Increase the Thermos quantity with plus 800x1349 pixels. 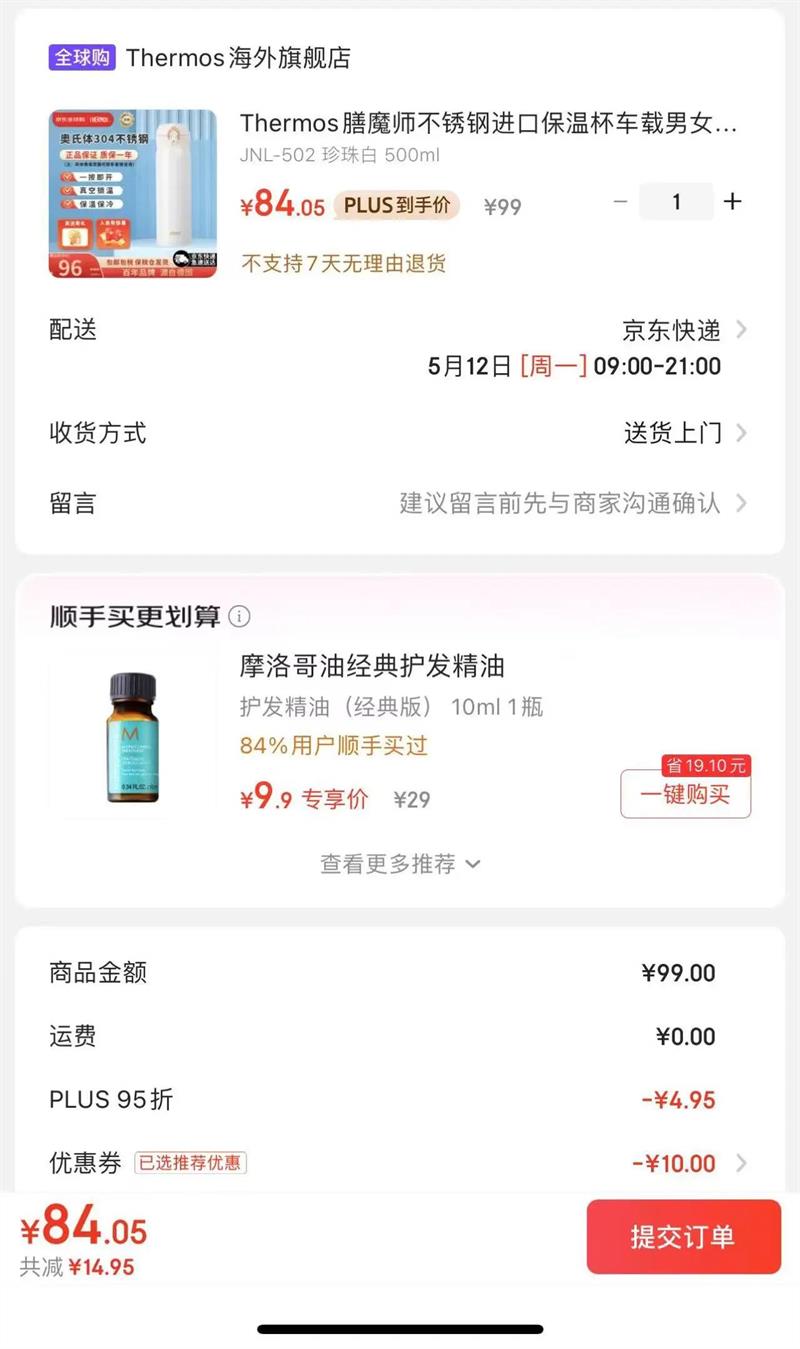click(733, 202)
